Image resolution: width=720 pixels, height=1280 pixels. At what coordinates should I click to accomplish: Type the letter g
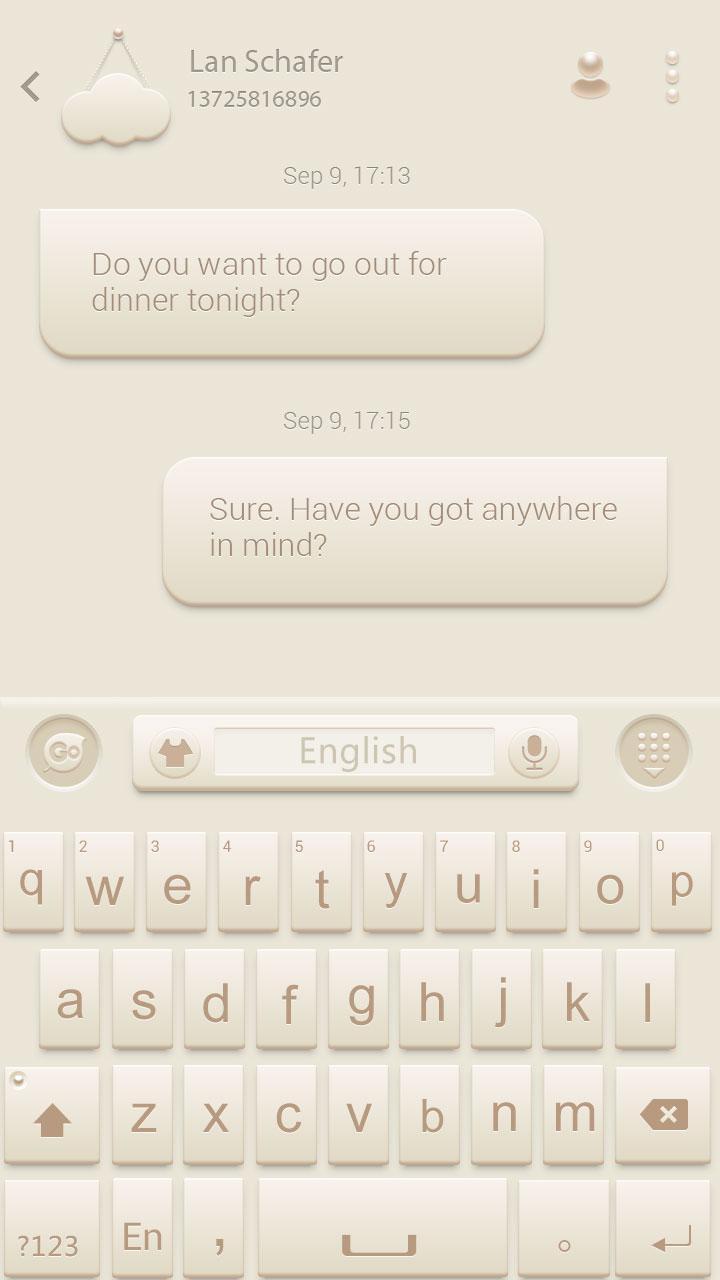click(x=359, y=1000)
